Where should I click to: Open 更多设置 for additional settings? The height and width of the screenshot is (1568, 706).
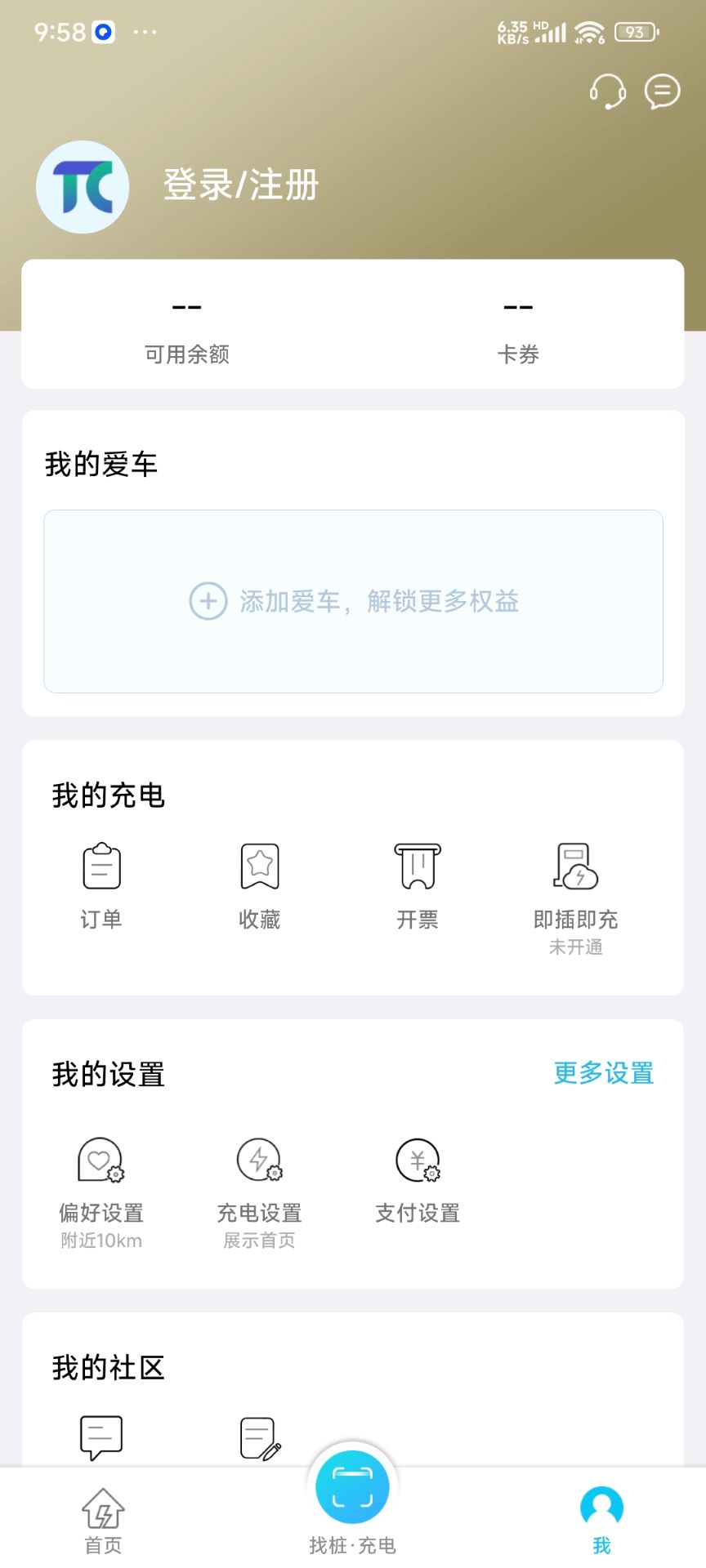(x=603, y=1073)
